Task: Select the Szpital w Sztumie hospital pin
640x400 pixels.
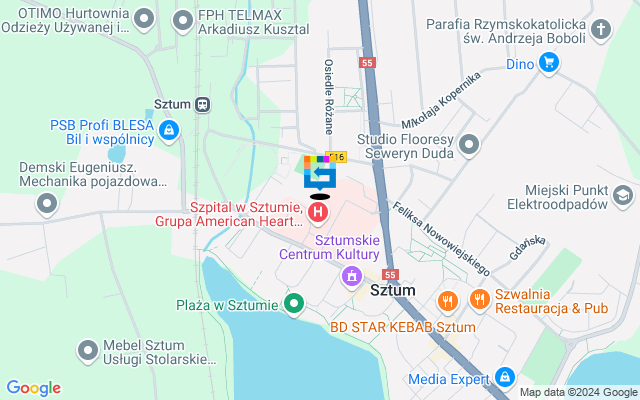Action: click(318, 212)
